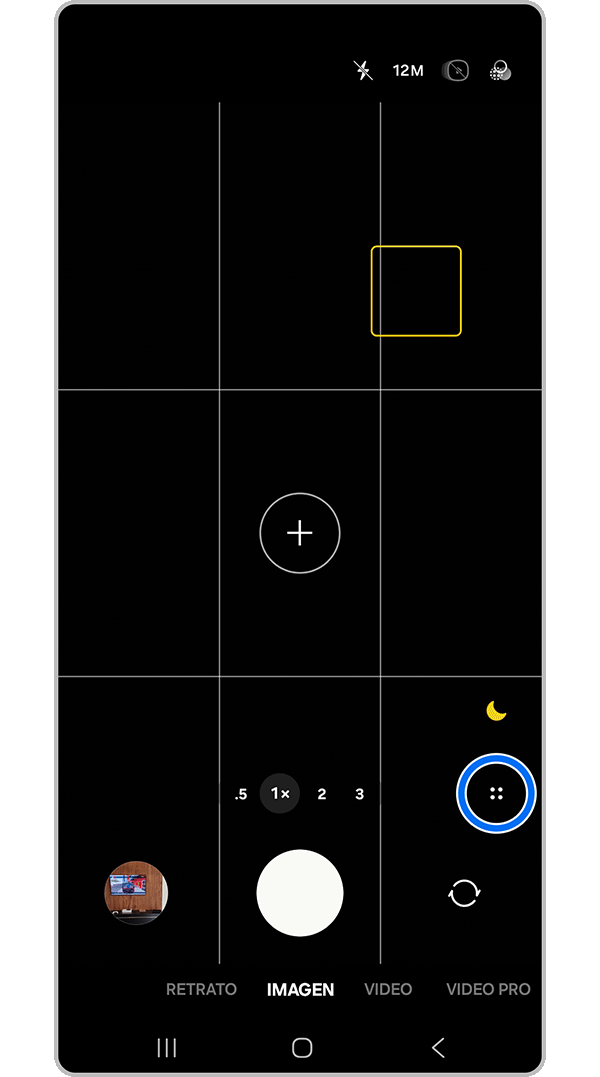Select the 1x zoom level

click(x=280, y=794)
